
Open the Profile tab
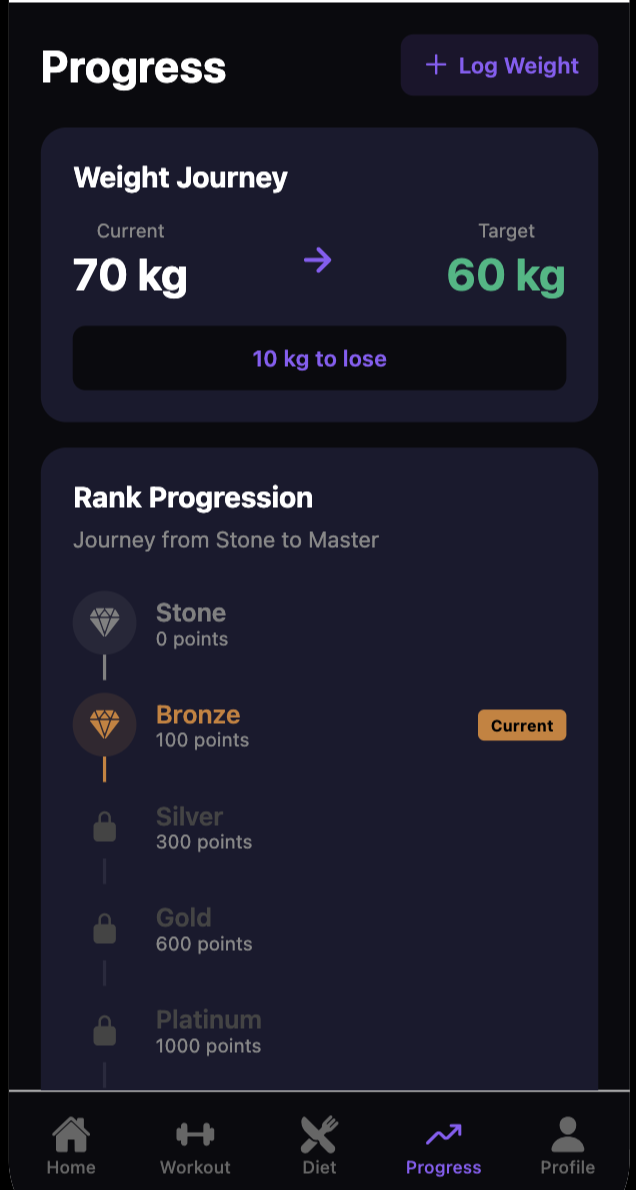(567, 1145)
